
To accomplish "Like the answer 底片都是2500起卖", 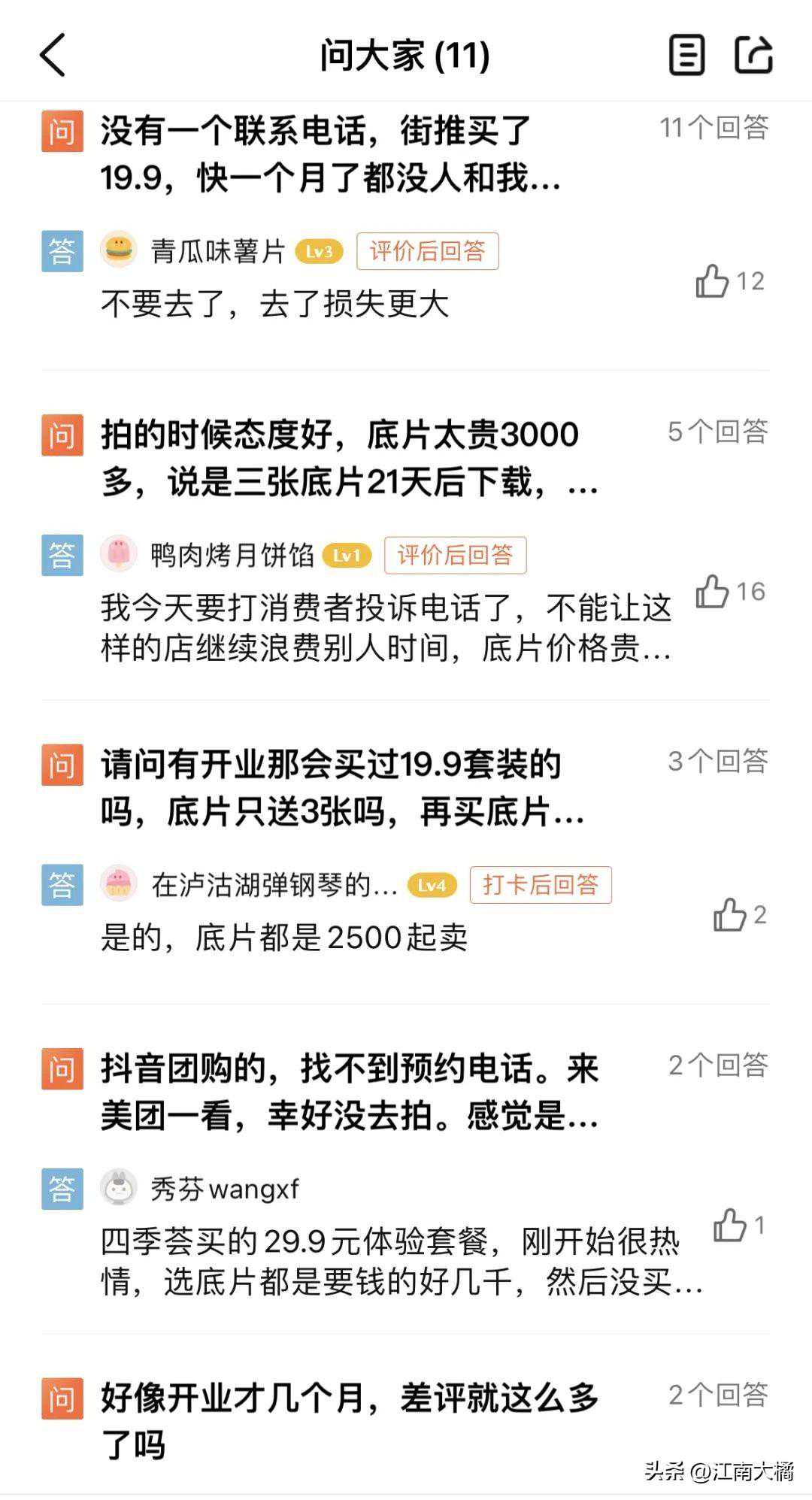I will (x=729, y=915).
